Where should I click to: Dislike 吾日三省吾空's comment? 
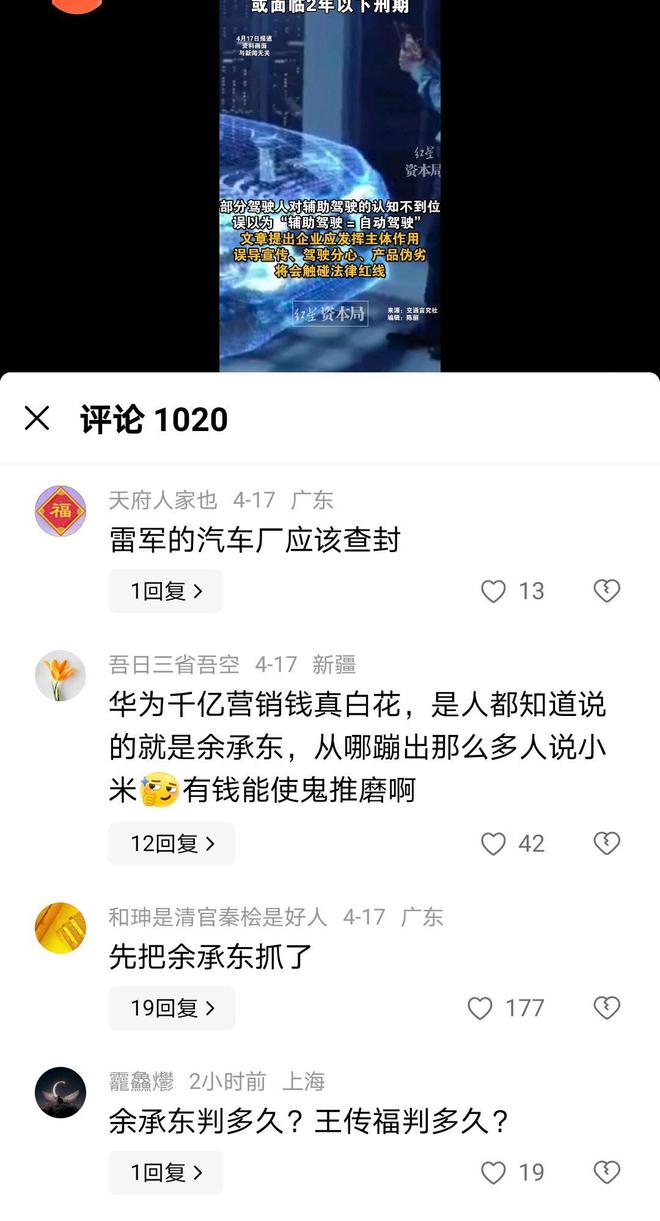coord(606,844)
